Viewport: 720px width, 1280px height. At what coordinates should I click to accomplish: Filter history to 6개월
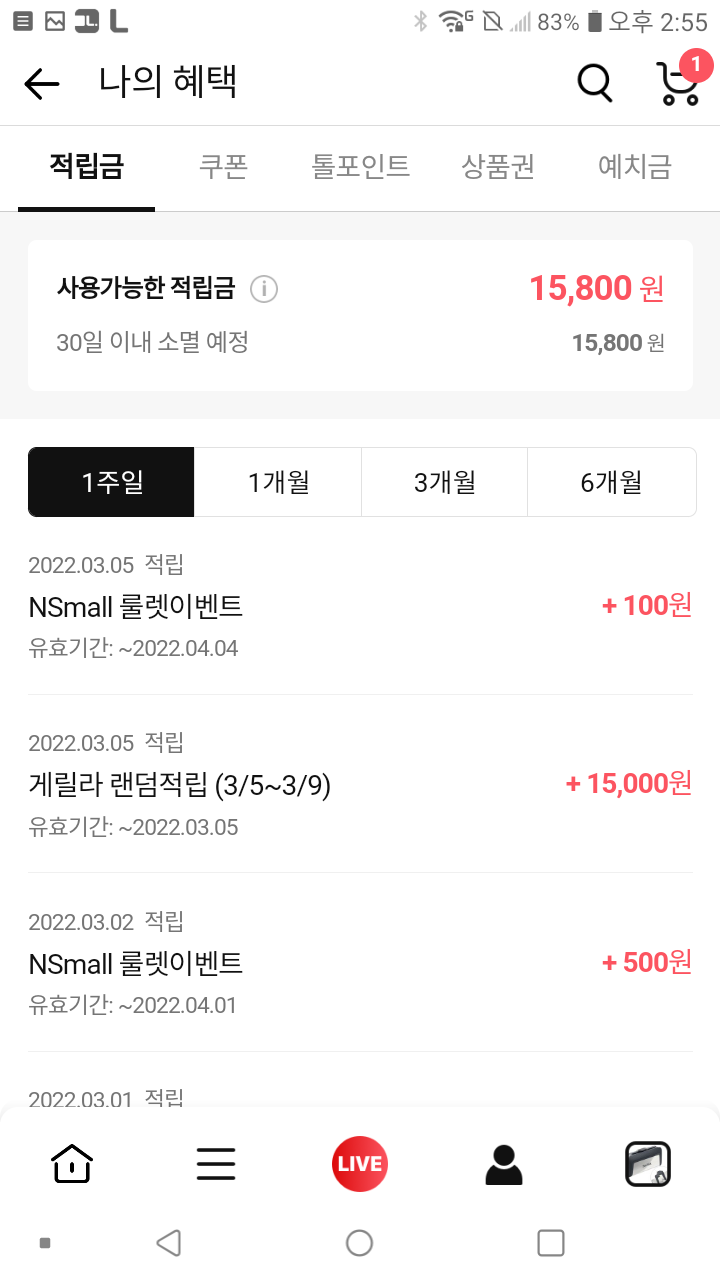611,482
